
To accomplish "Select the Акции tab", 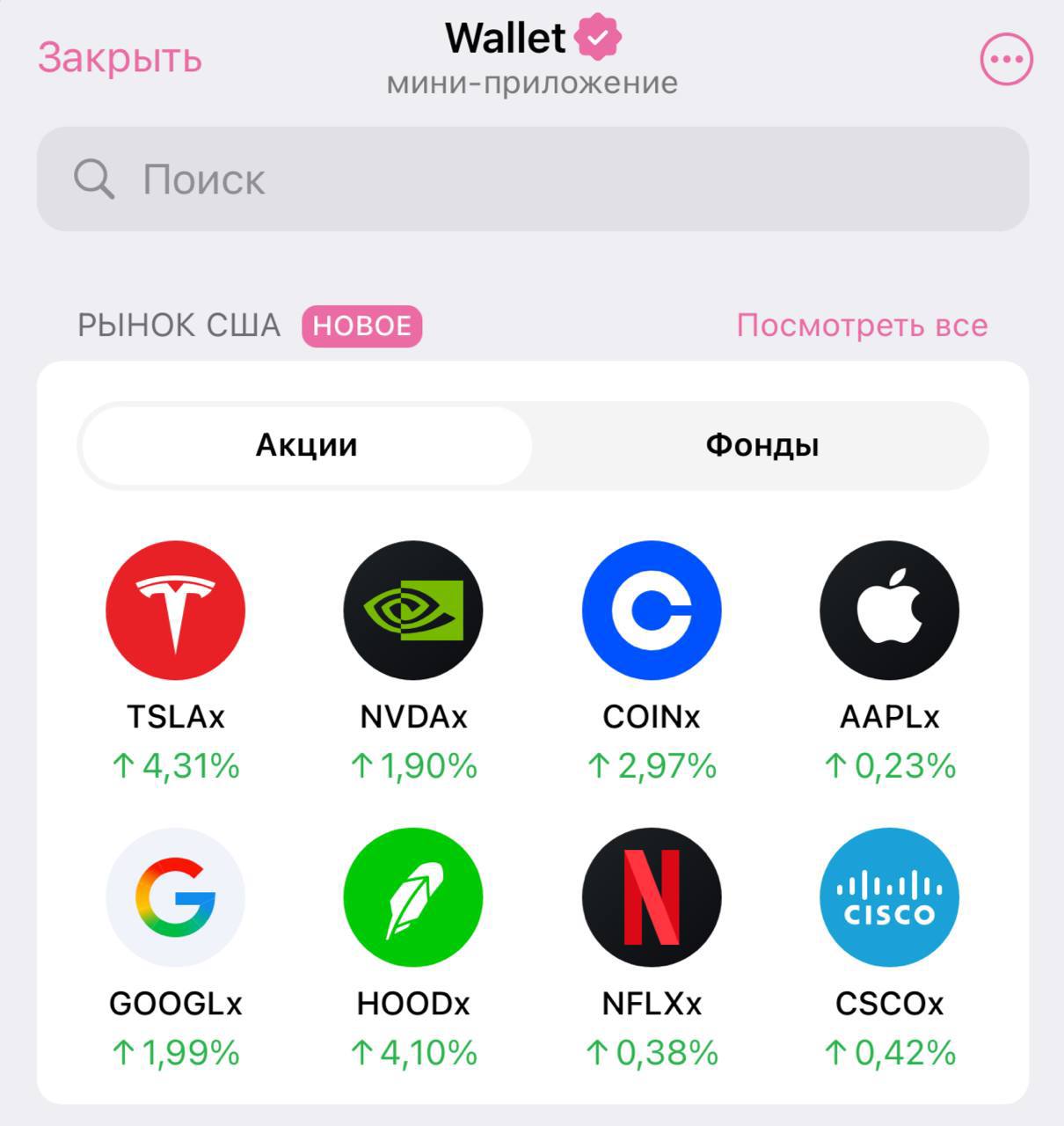I will [x=306, y=445].
